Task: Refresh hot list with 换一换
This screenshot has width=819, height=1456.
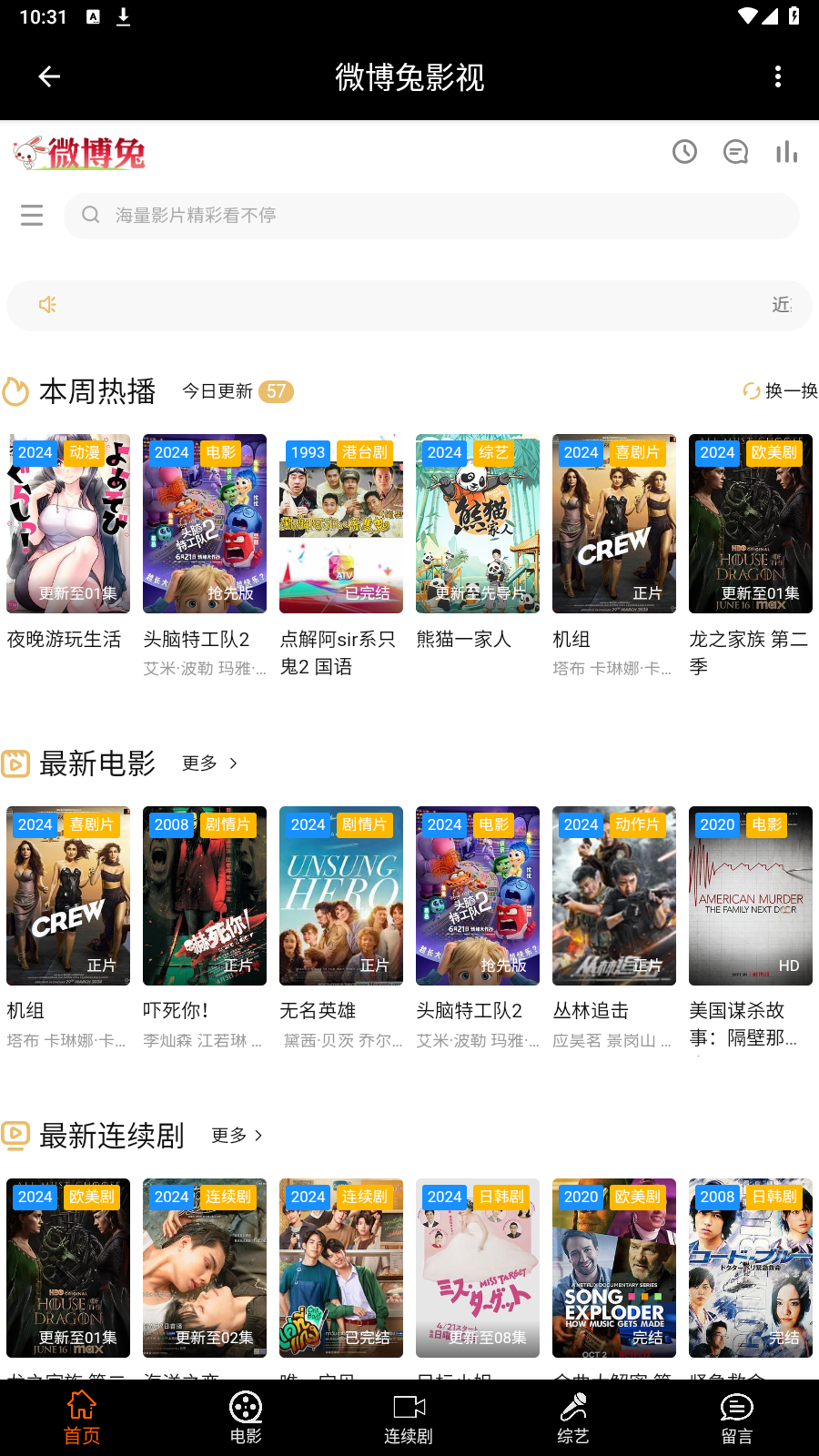Action: pos(780,390)
